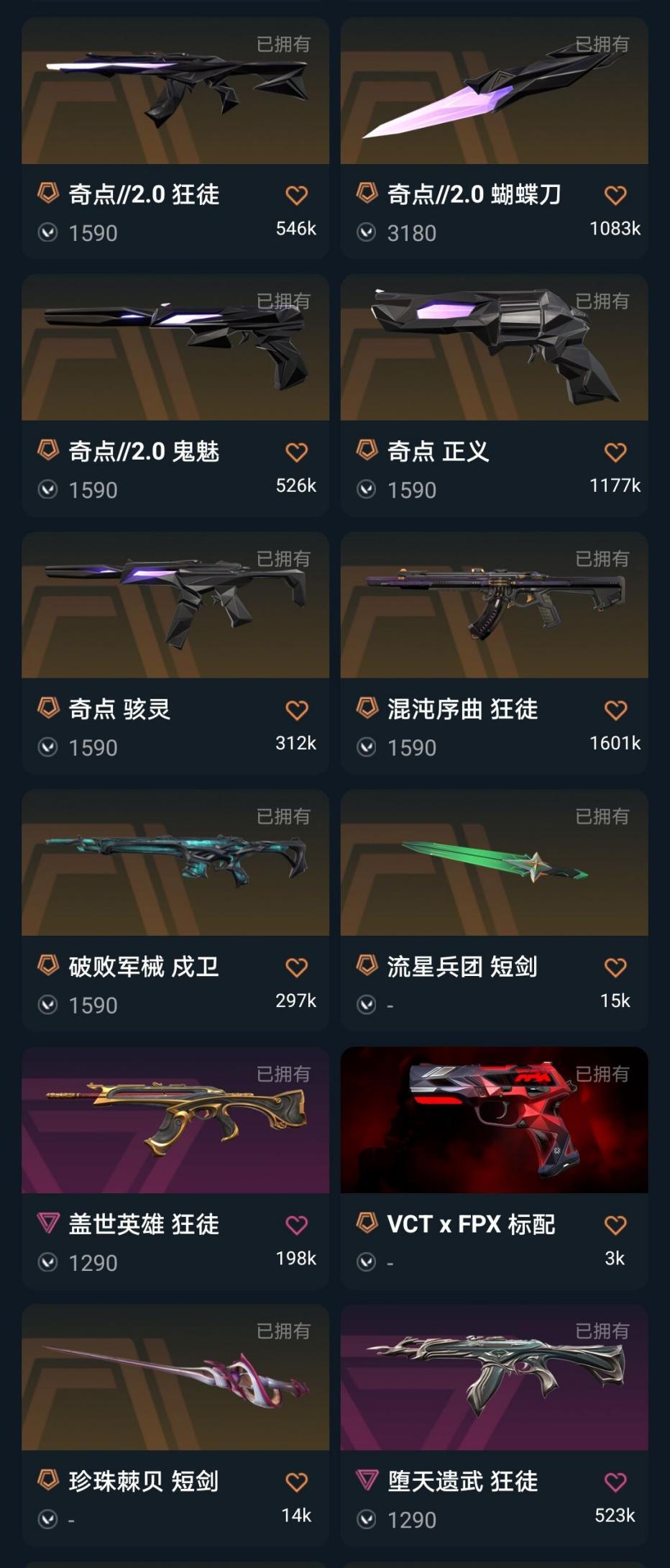
Task: Open the 混沌序曲 狂徒 skin card
Action: (x=494, y=652)
